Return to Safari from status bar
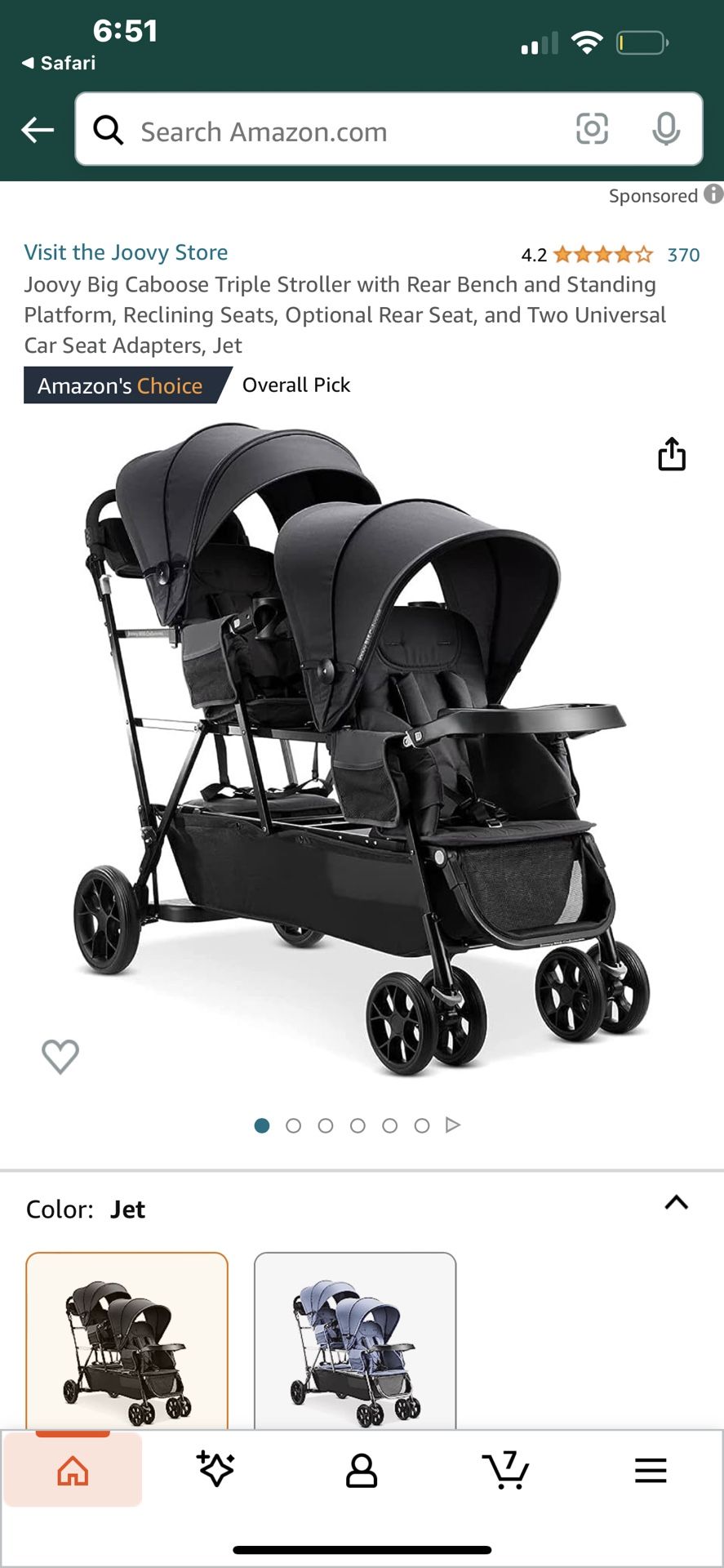The image size is (724, 1568). tap(59, 63)
